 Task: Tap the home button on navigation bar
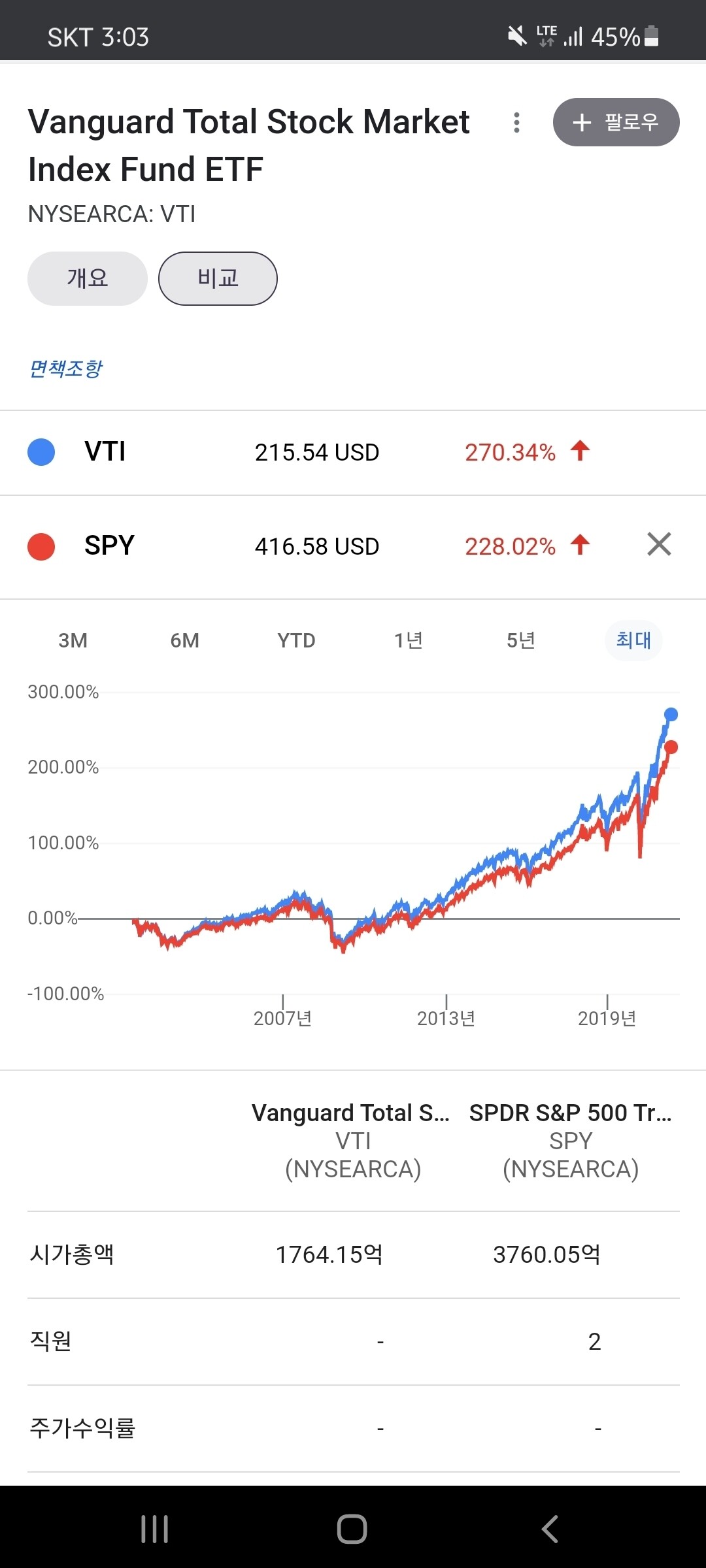click(353, 1527)
